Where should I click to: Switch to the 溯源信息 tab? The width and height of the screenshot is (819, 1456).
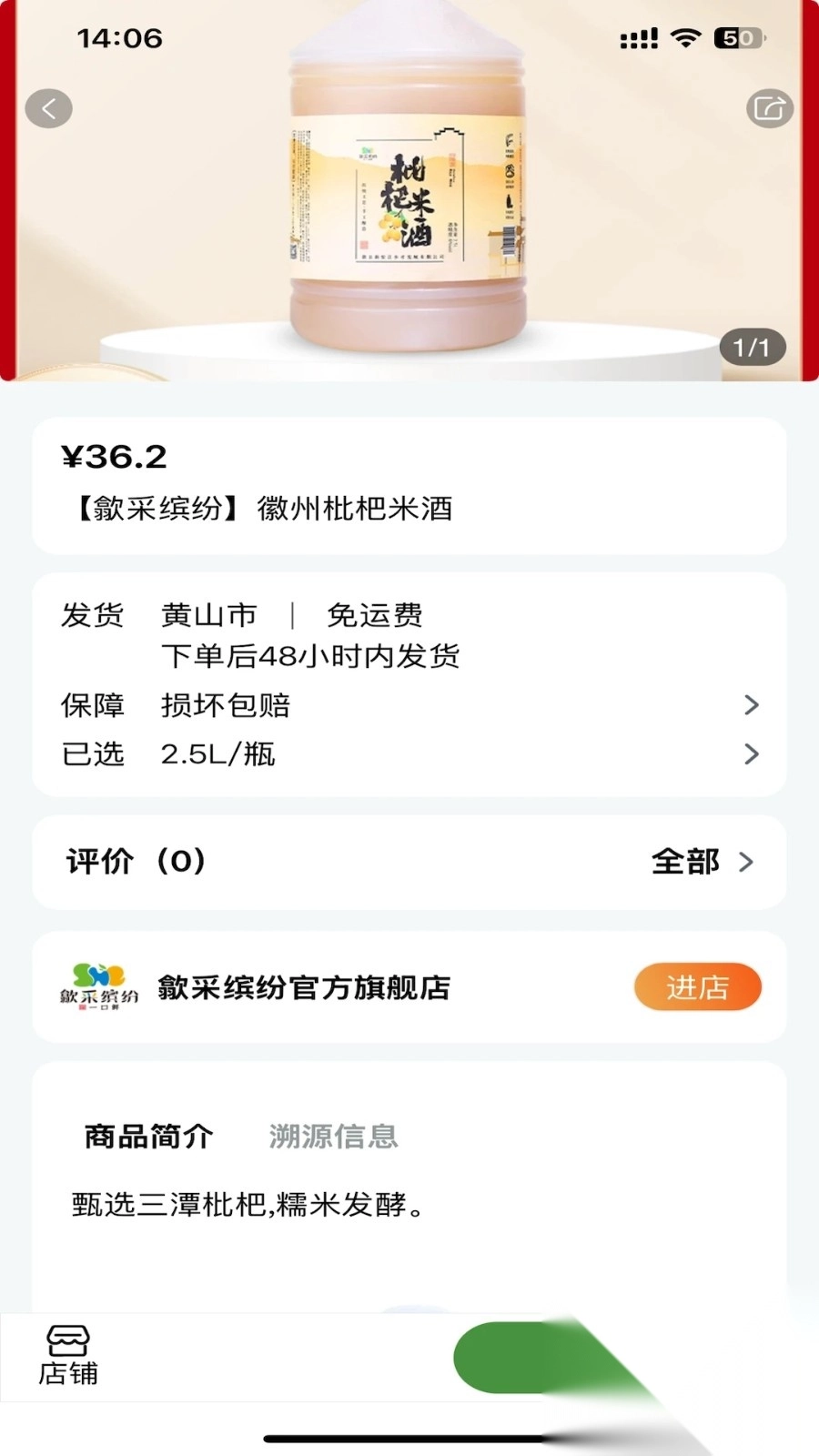[x=333, y=1136]
